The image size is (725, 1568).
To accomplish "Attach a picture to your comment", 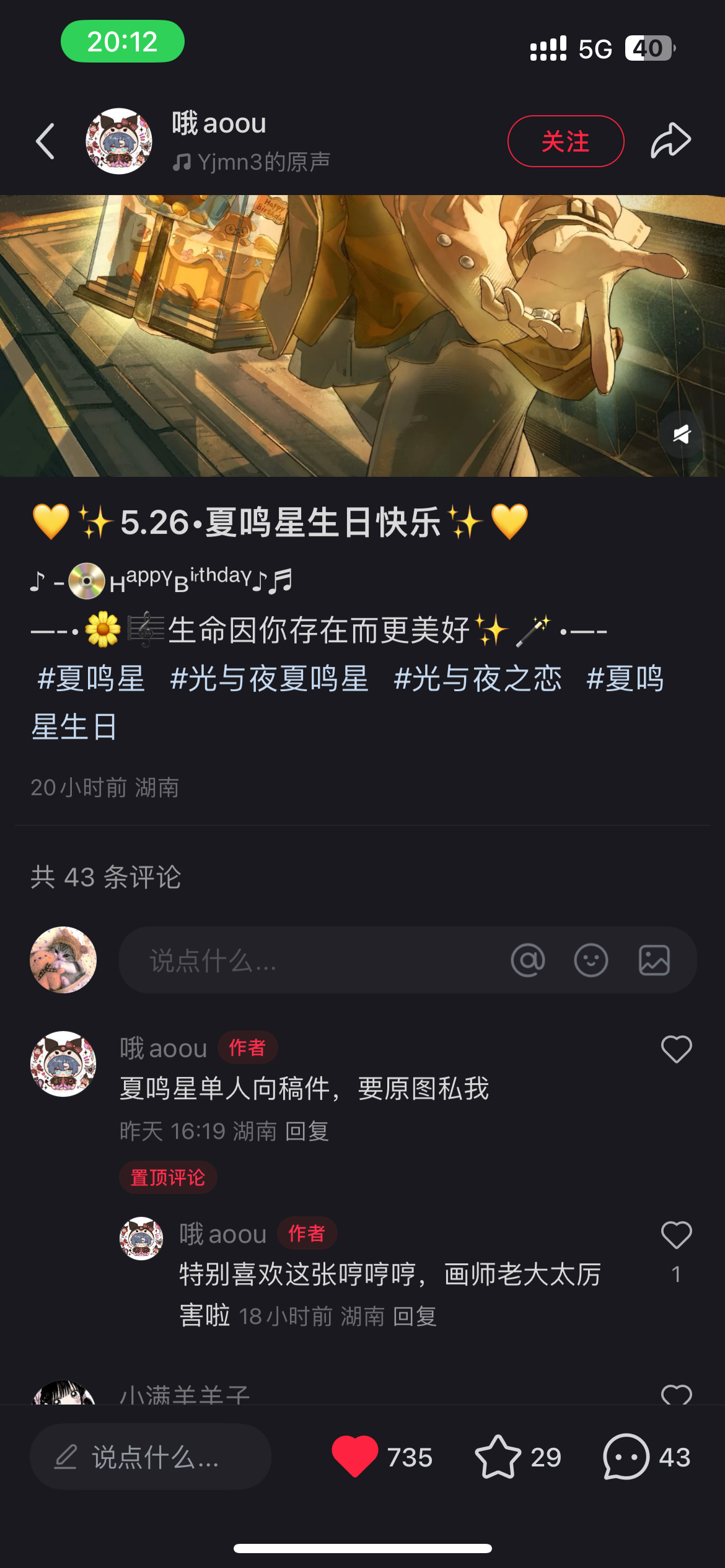I will coord(654,960).
